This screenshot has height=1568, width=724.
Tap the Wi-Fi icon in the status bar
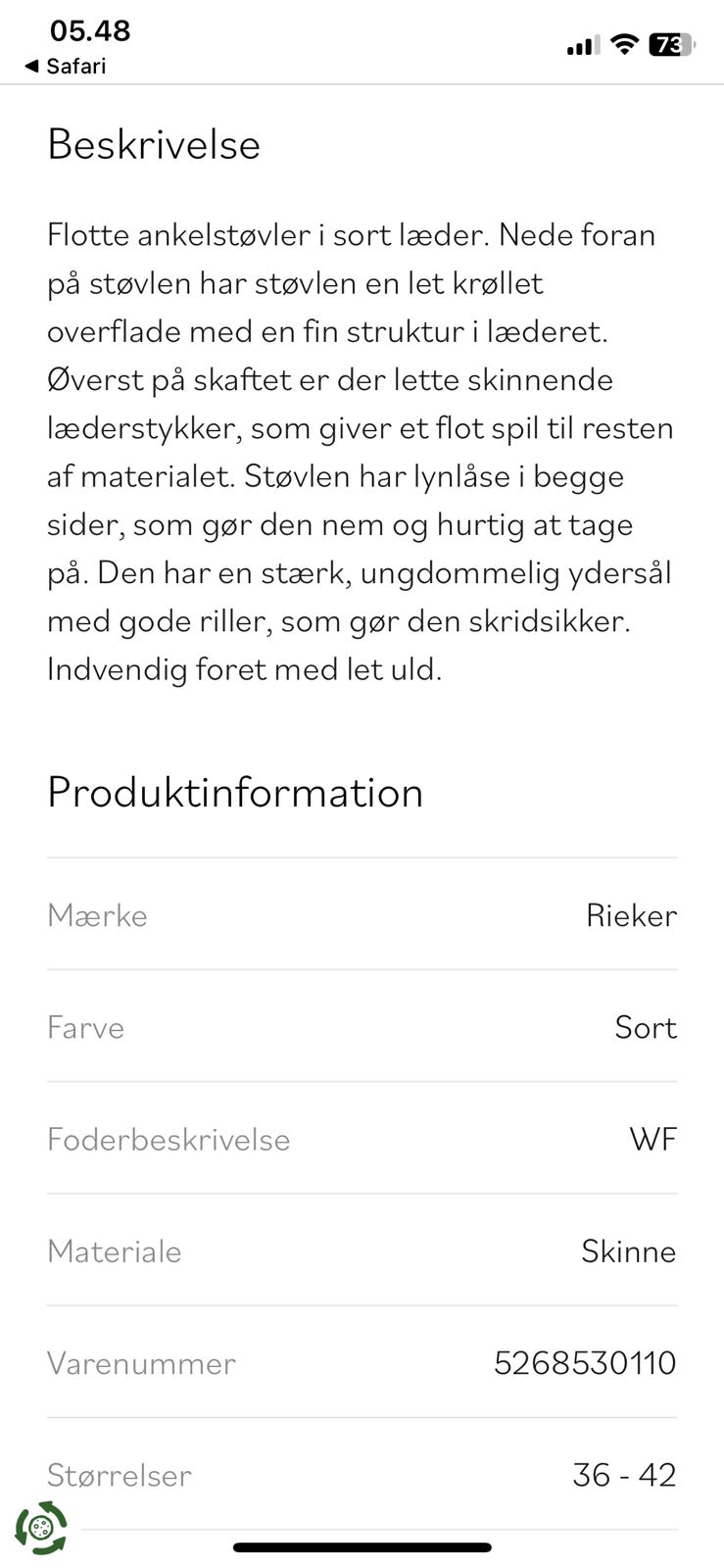point(624,44)
